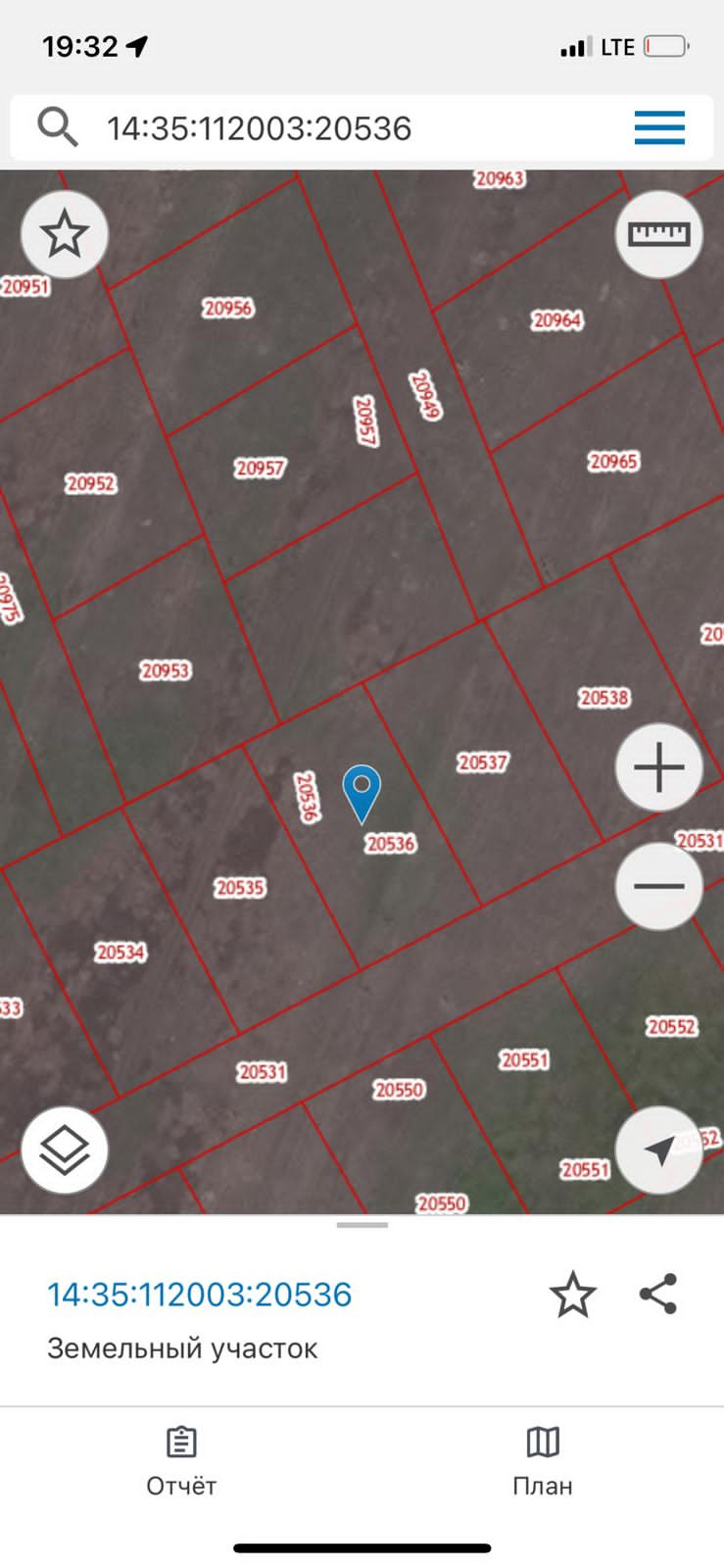
Task: Switch to the План tab
Action: click(543, 1462)
